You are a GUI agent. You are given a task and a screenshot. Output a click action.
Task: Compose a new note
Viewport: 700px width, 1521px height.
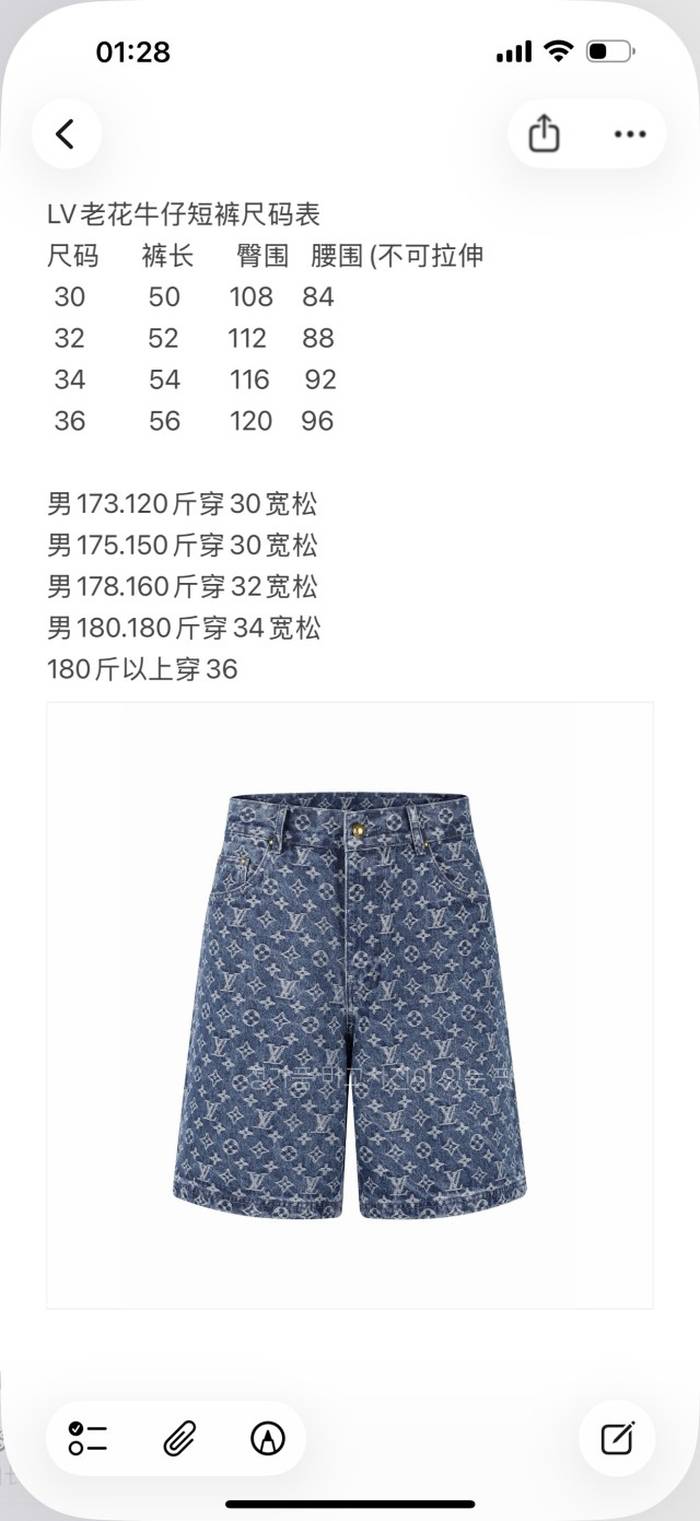tap(617, 1438)
